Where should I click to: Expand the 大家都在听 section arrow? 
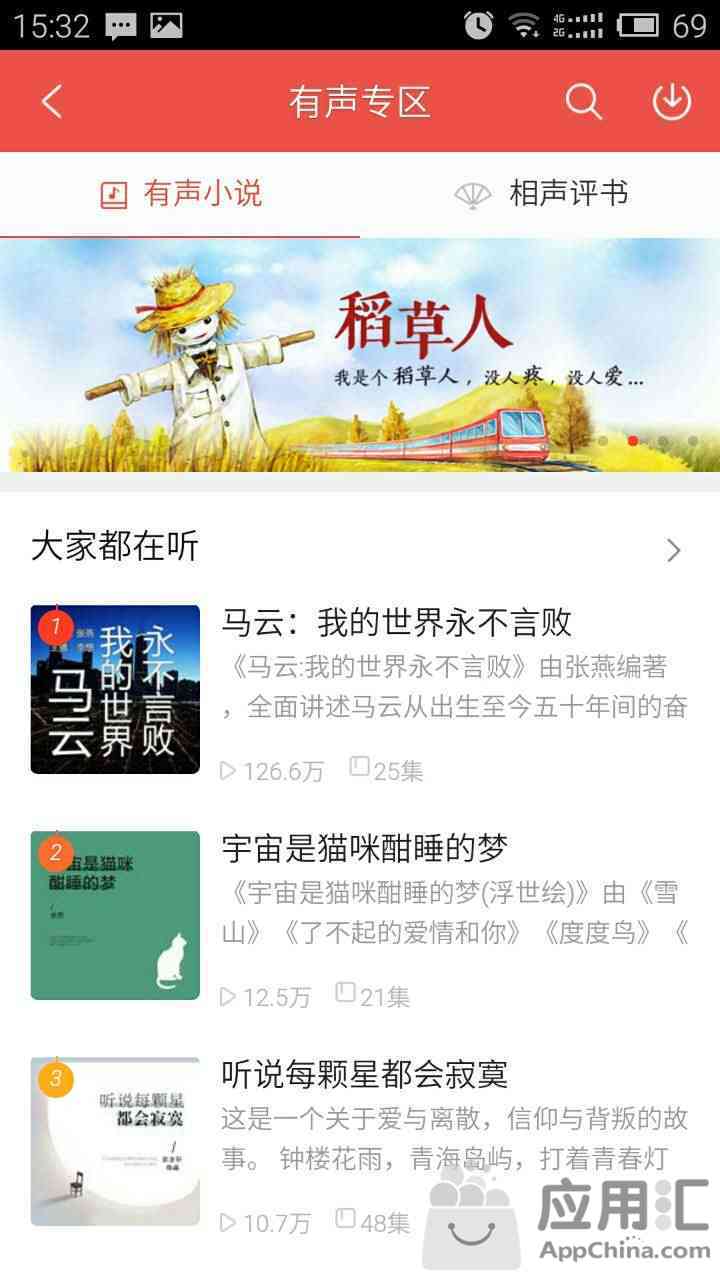(674, 549)
